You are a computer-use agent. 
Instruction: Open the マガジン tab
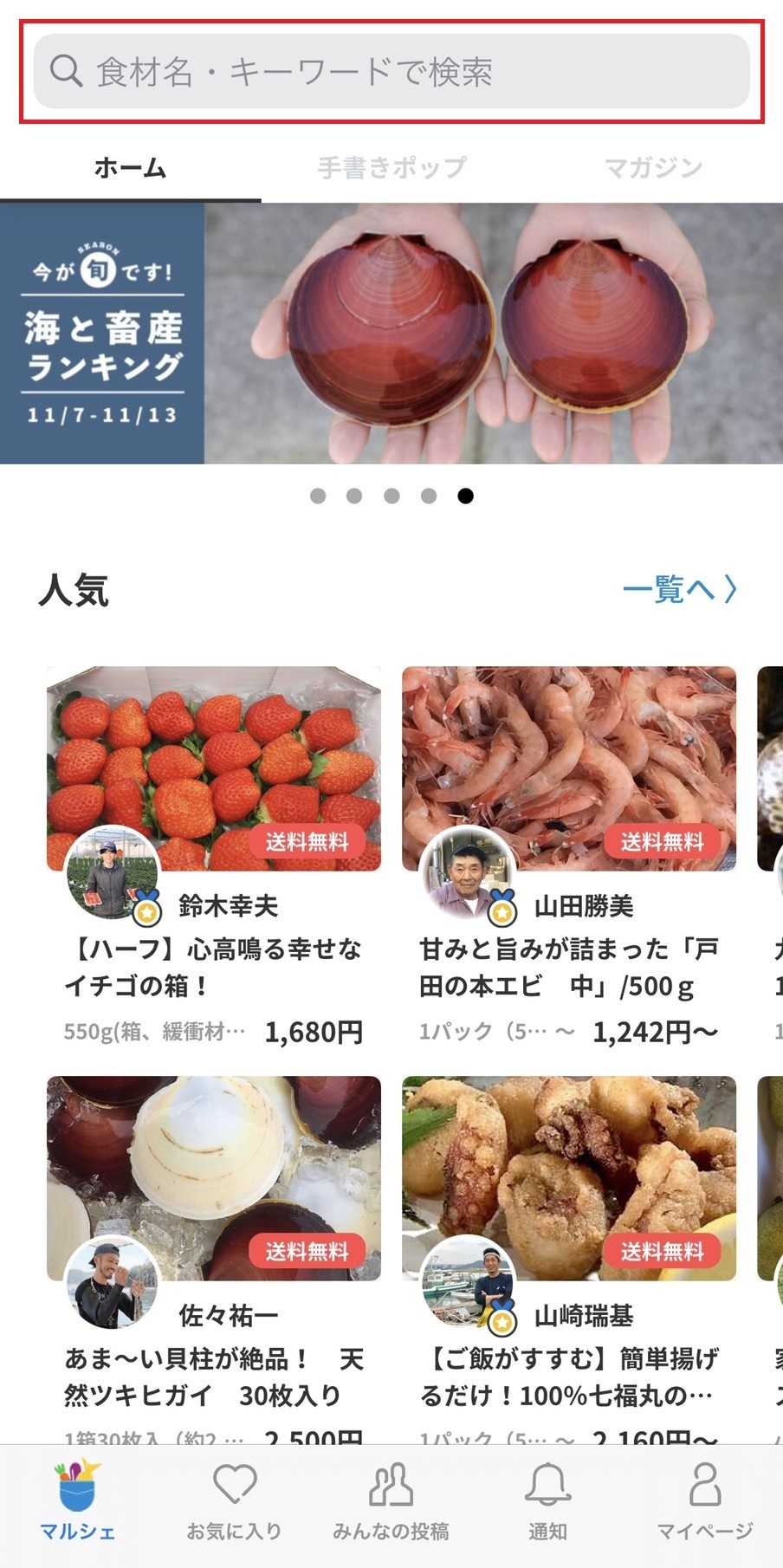(653, 168)
